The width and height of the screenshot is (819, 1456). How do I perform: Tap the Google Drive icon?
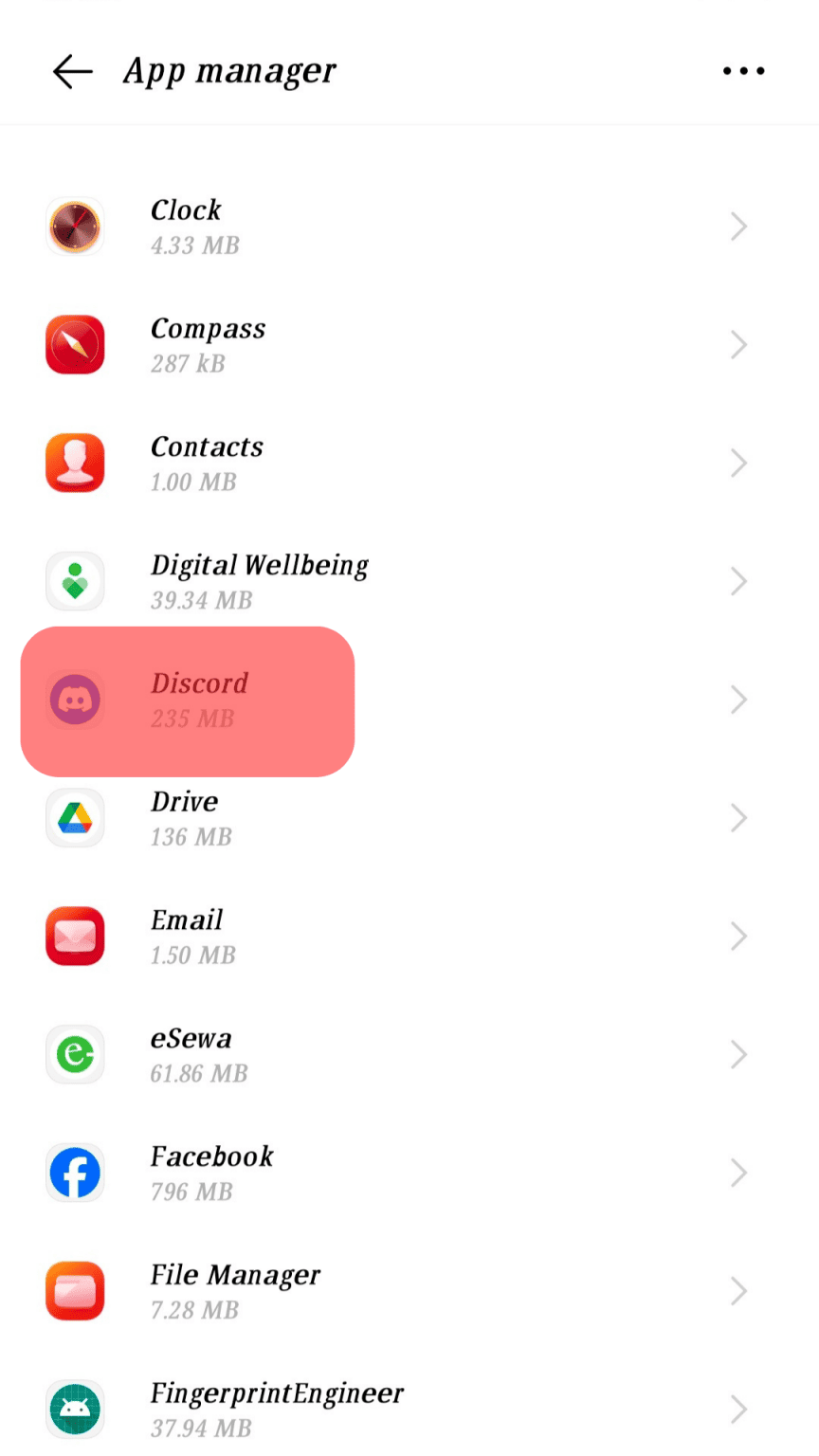pyautogui.click(x=75, y=817)
